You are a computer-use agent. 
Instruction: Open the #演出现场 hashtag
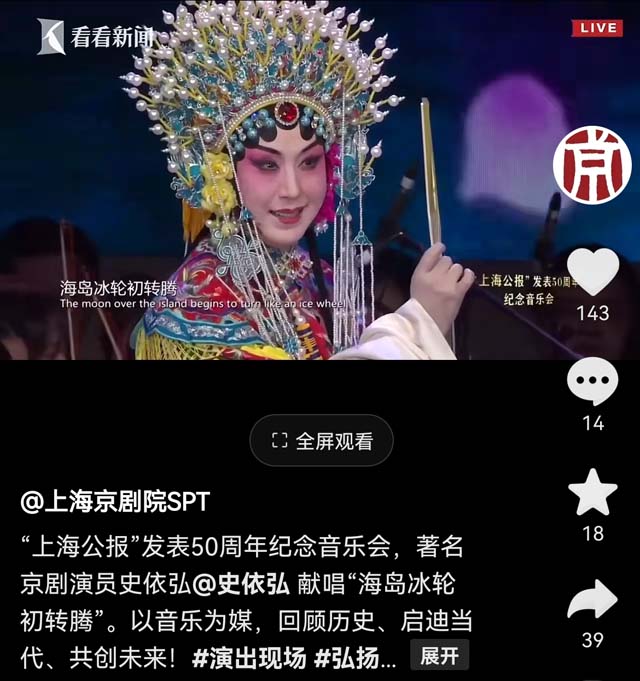pyautogui.click(x=249, y=657)
